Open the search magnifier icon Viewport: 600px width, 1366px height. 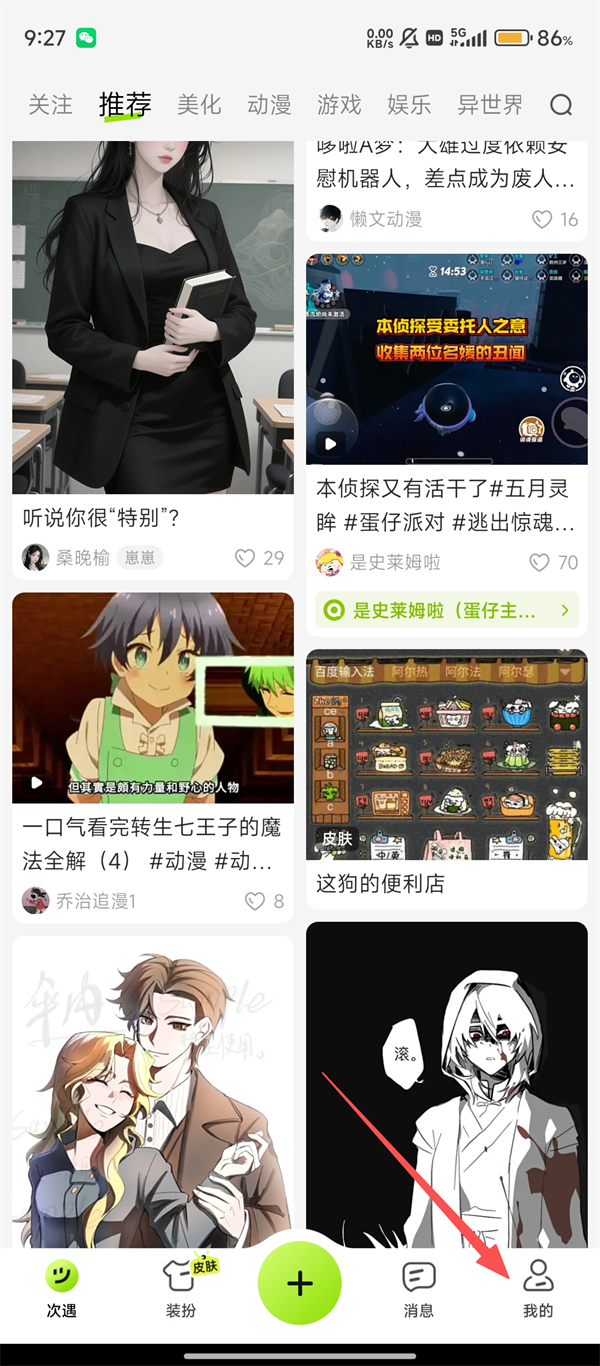click(561, 104)
